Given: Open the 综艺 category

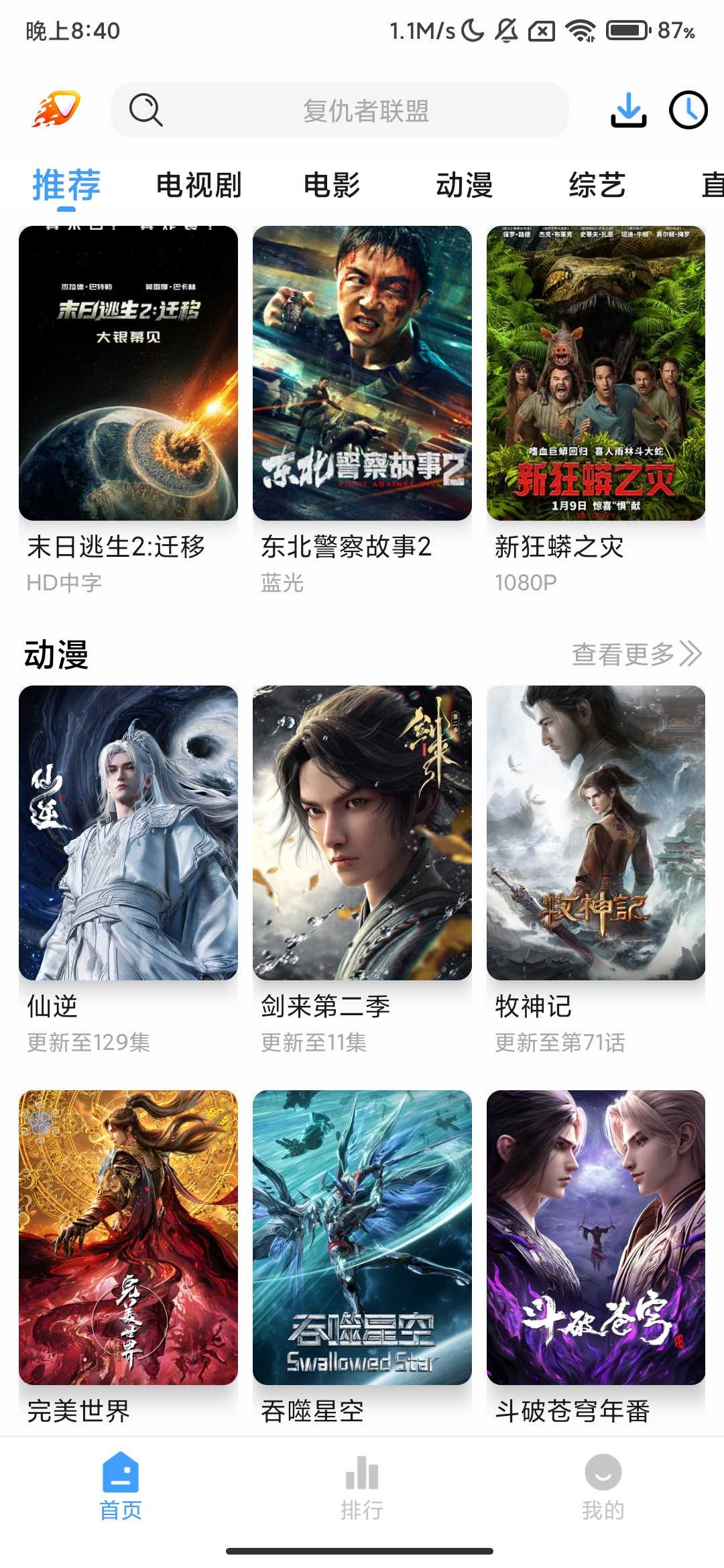Looking at the screenshot, I should (x=597, y=185).
